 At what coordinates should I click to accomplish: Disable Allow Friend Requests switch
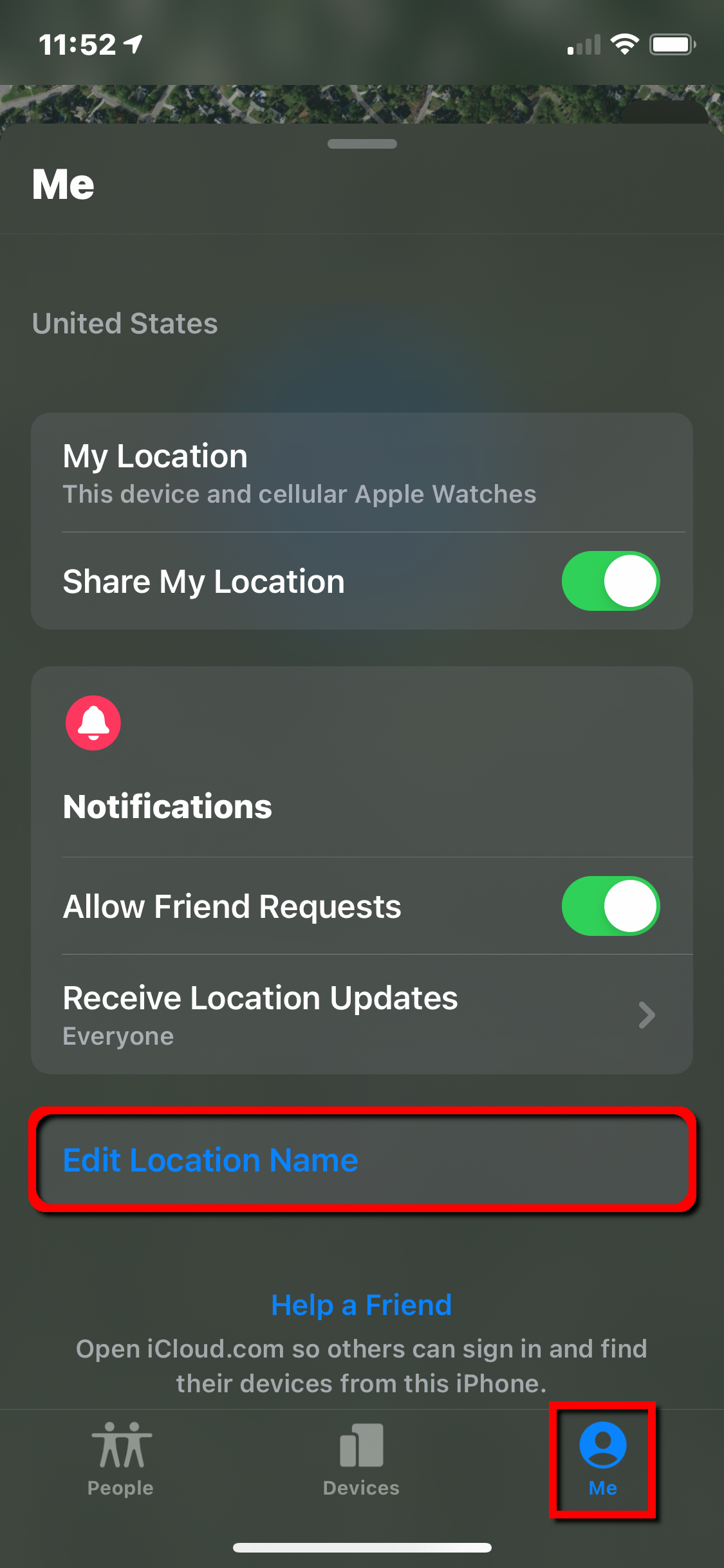(x=610, y=906)
